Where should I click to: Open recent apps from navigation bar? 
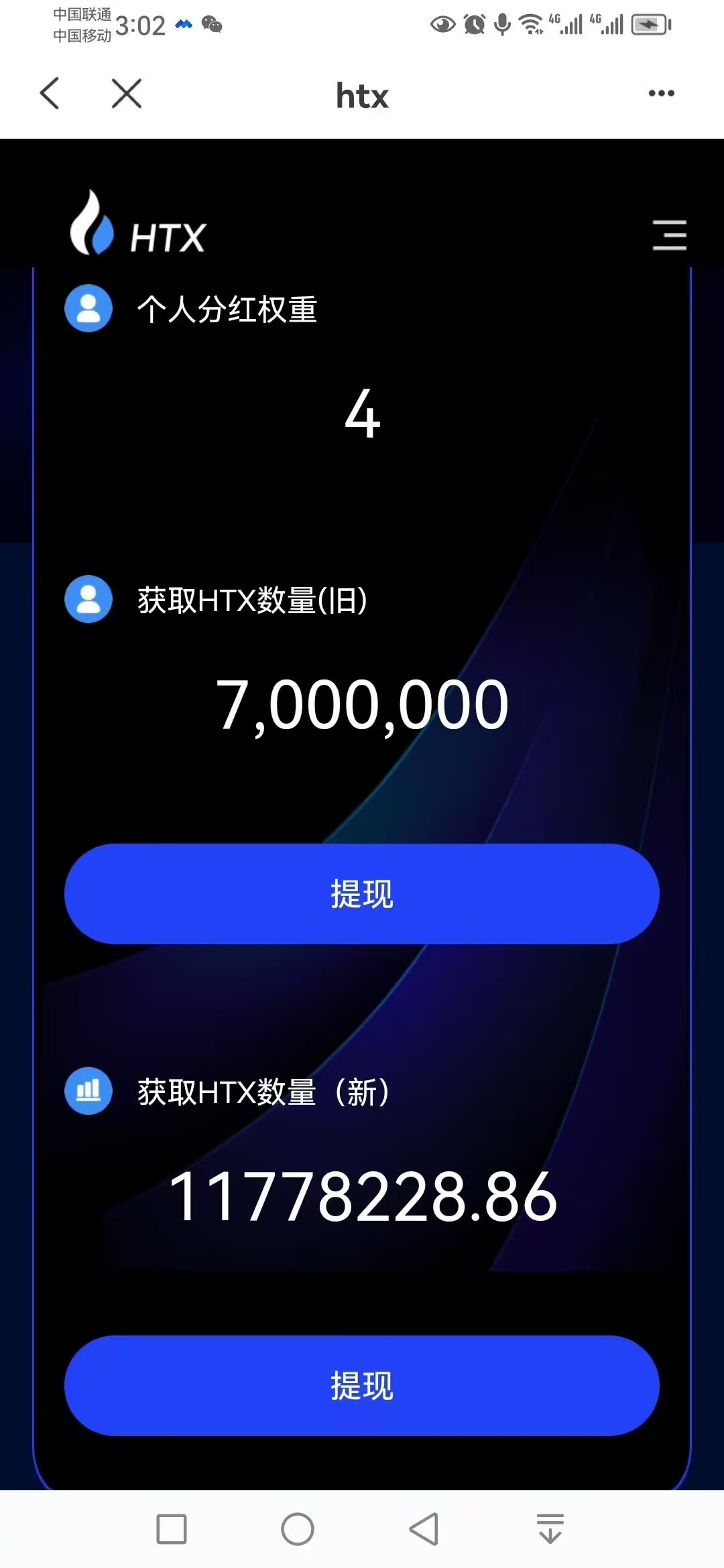click(171, 1530)
